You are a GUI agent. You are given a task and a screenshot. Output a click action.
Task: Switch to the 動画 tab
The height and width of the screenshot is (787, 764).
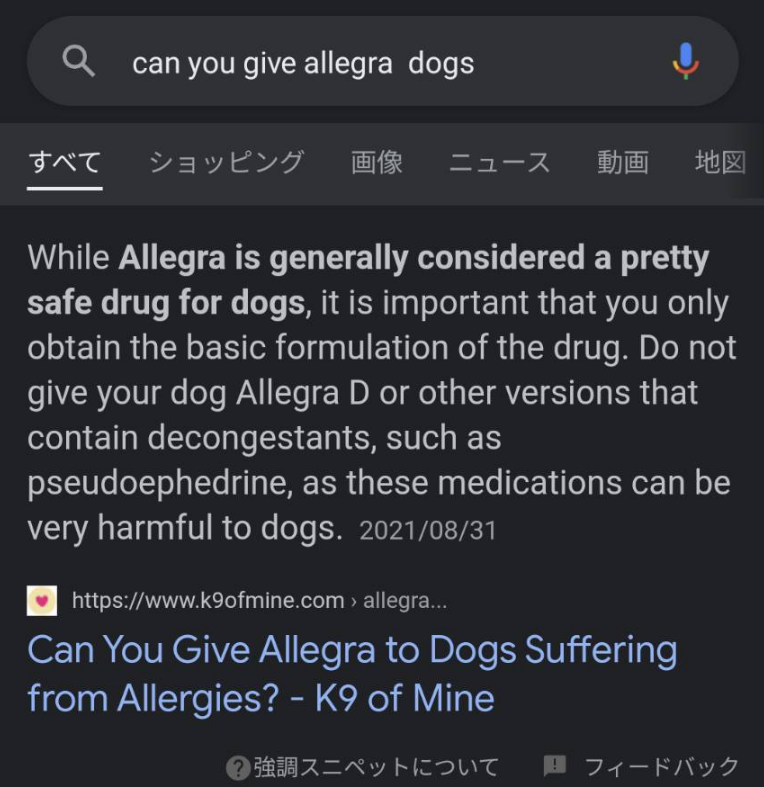pos(623,162)
